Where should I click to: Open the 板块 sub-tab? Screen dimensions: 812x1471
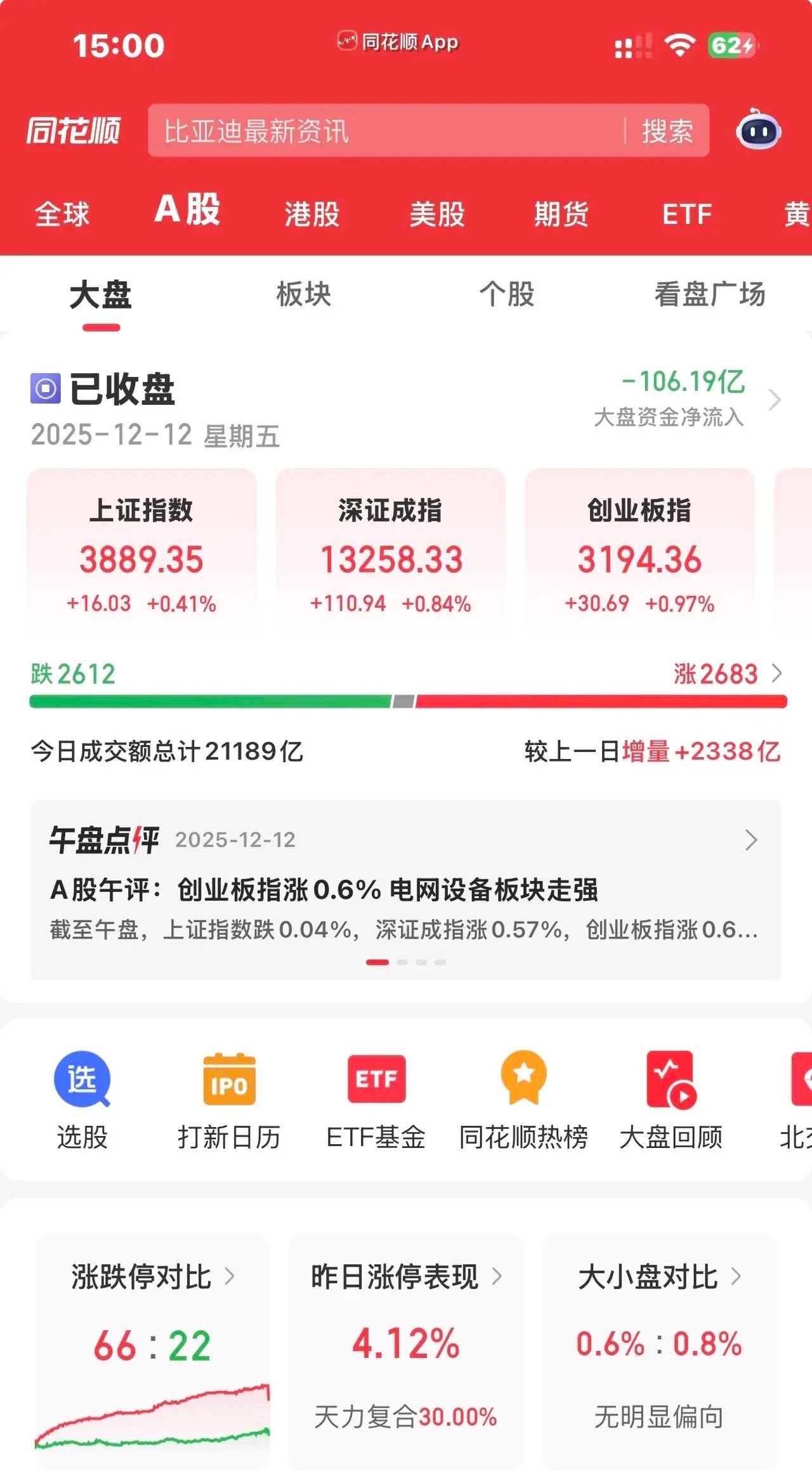pos(304,294)
